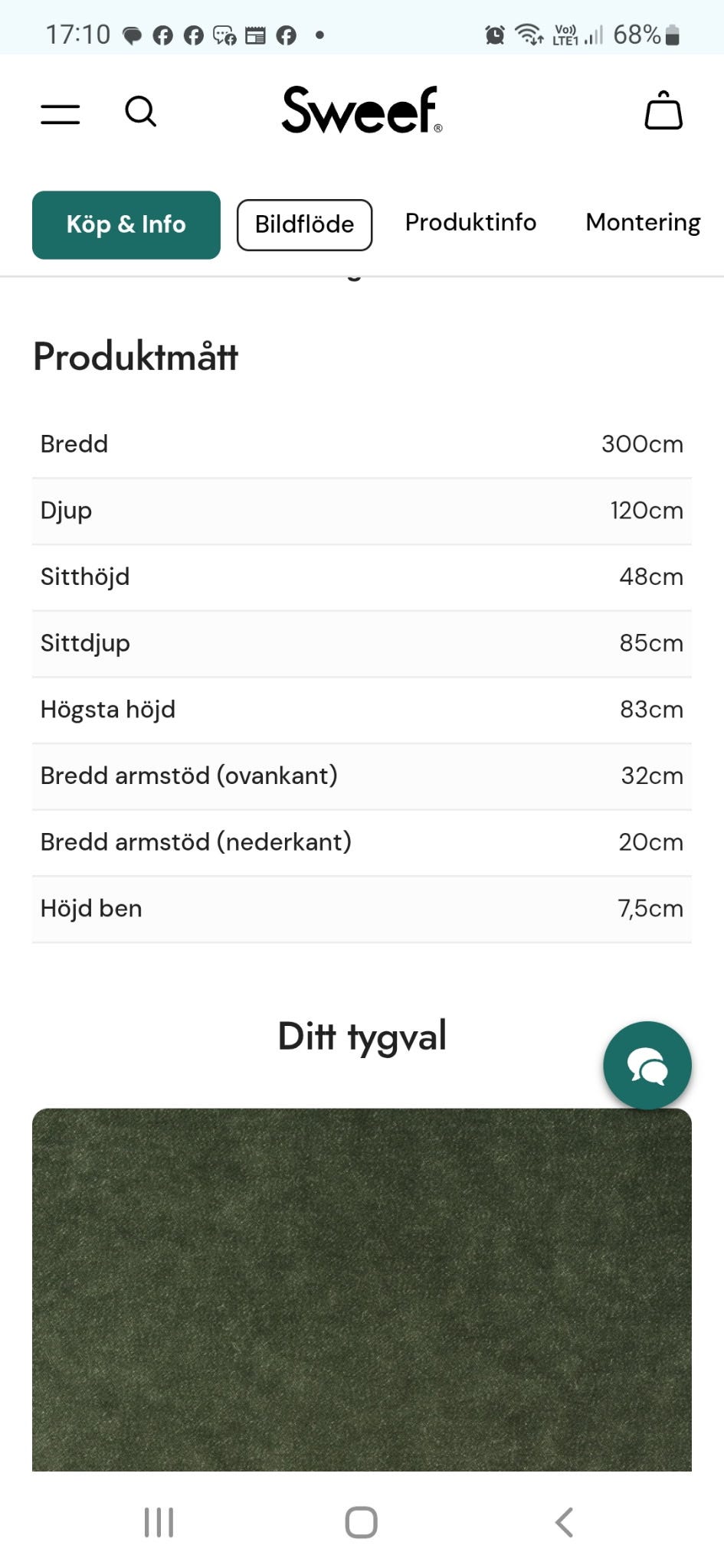View the green fabric swatch image
This screenshot has width=724, height=1568.
click(362, 1289)
